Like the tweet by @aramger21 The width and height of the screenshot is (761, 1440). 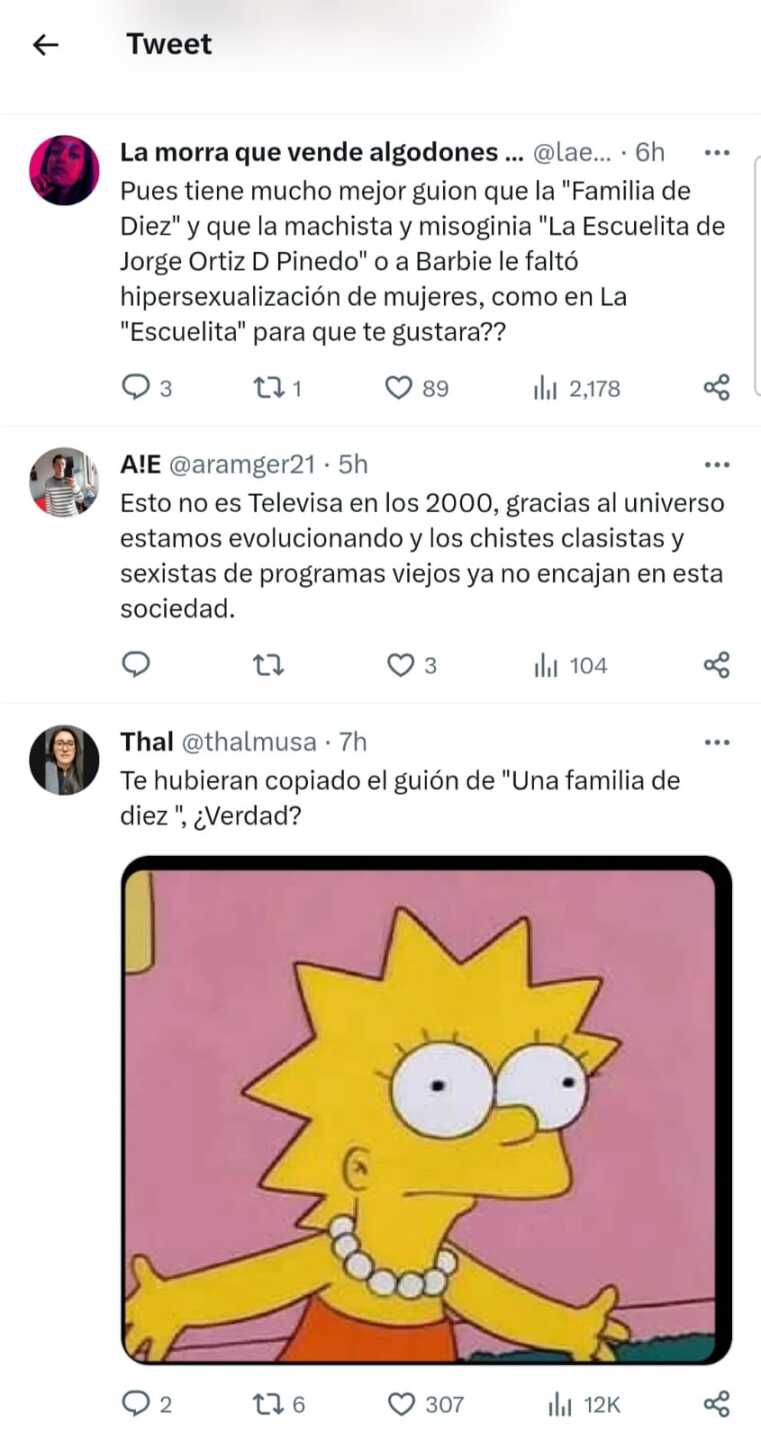[x=402, y=664]
